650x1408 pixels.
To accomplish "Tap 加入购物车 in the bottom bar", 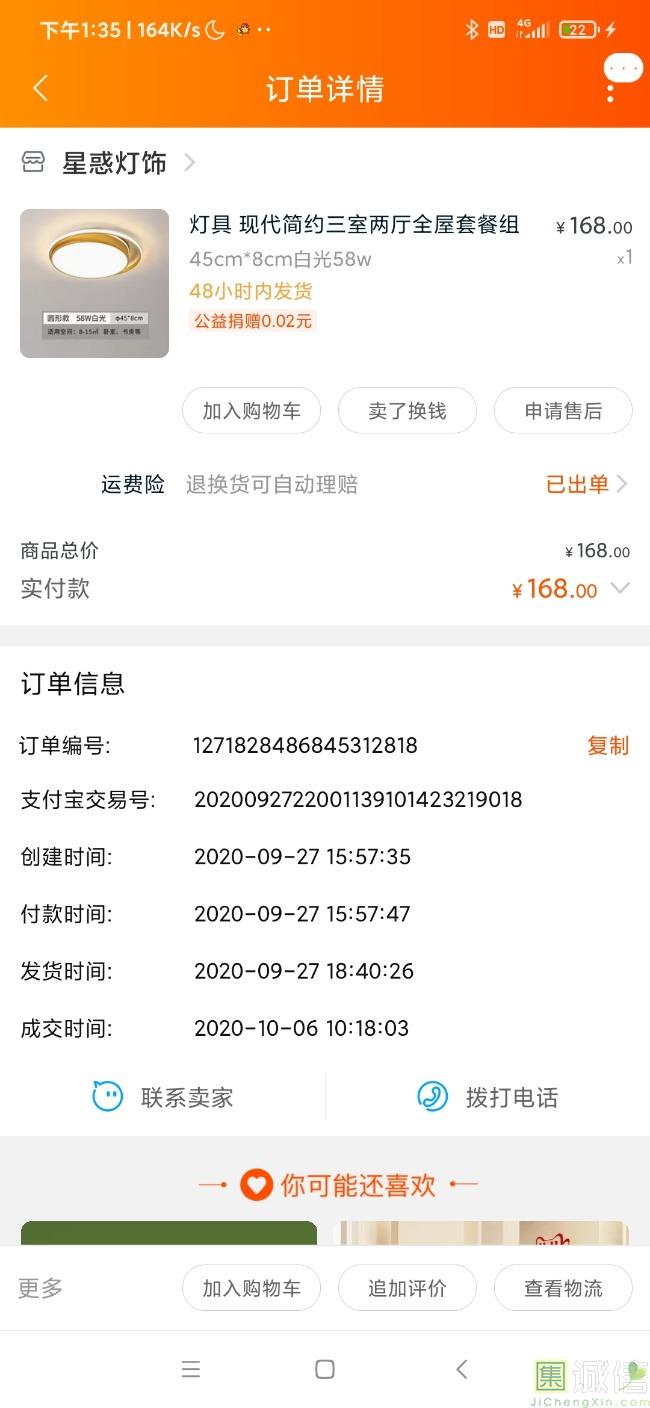I will (251, 1288).
